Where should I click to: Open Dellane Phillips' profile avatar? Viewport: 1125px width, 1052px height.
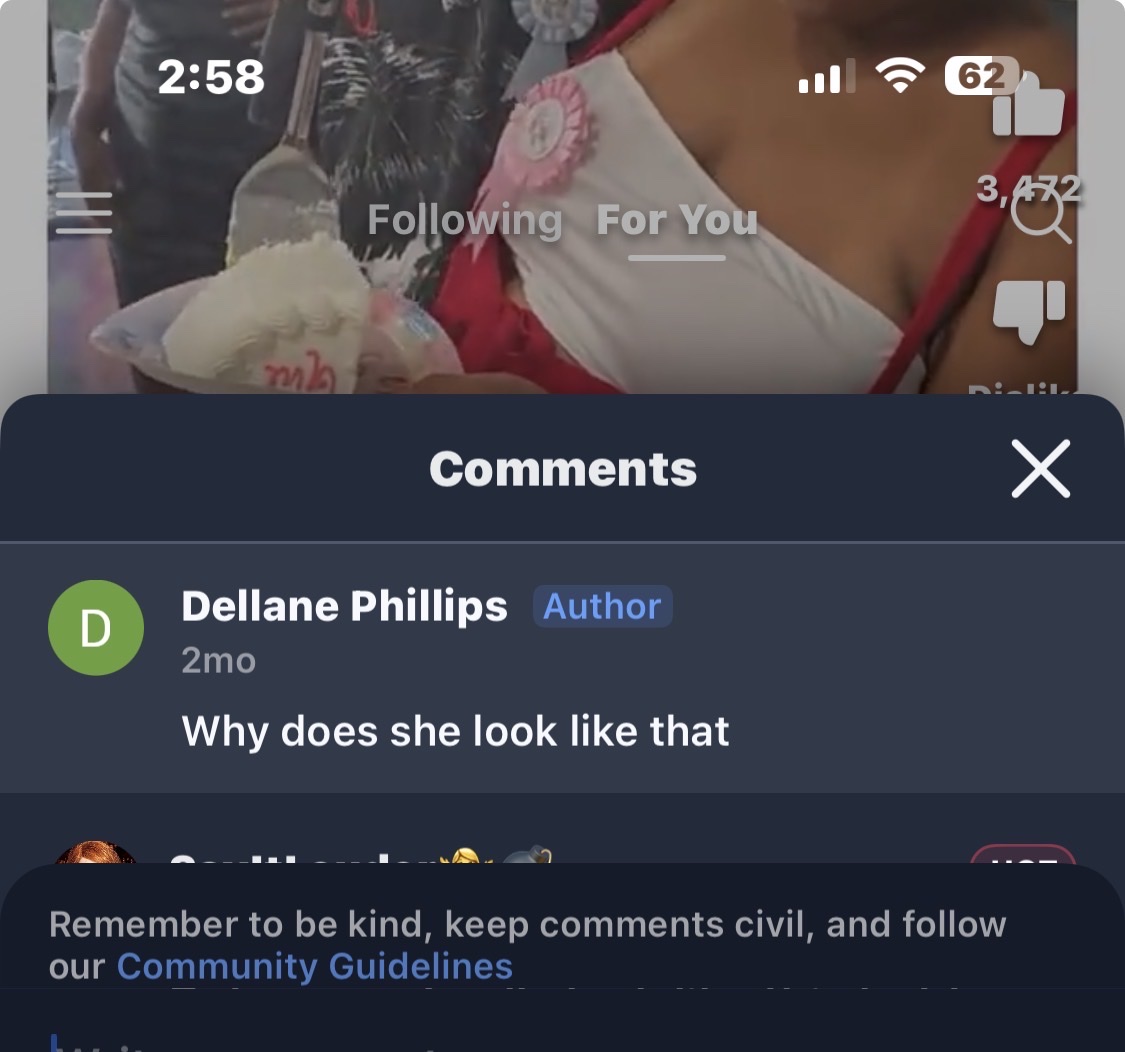click(x=96, y=628)
